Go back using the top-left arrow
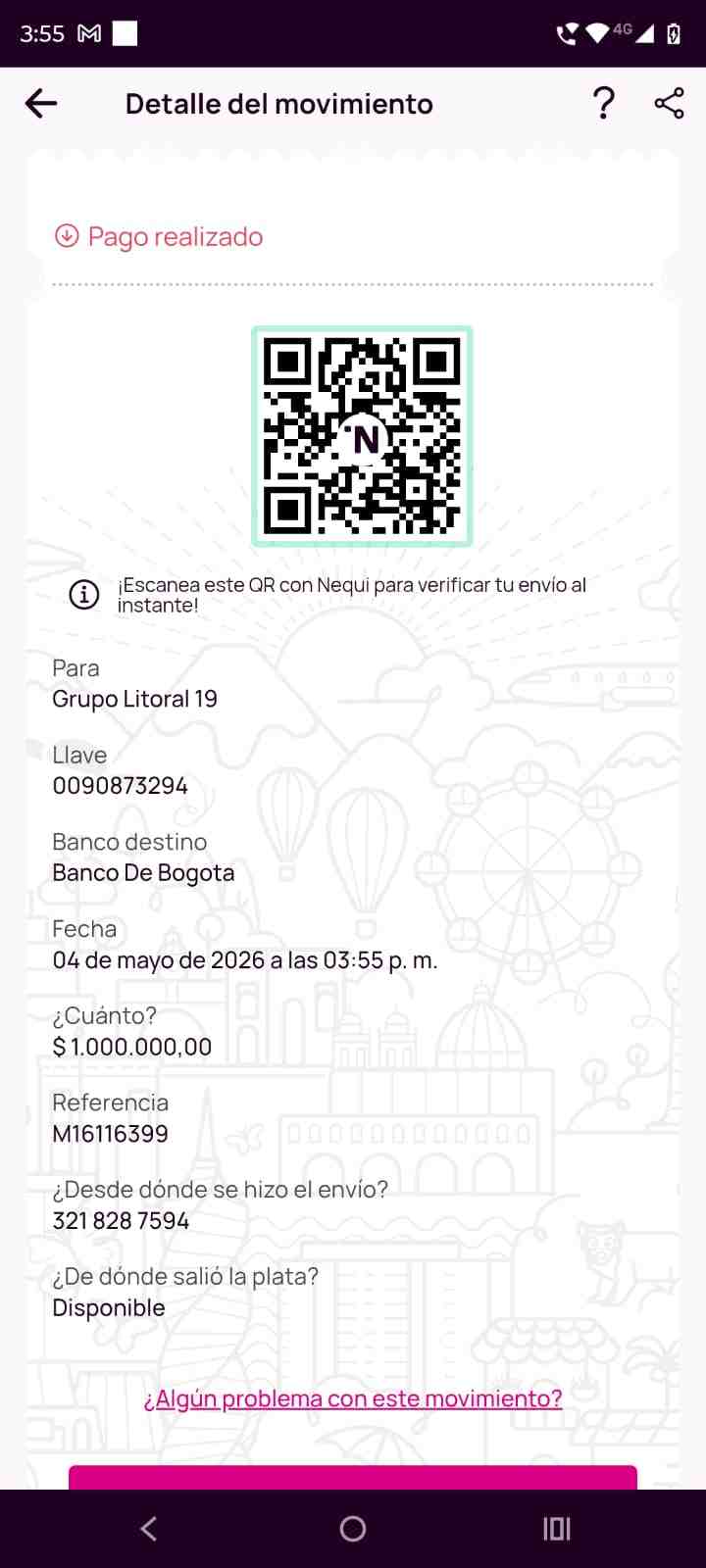 click(x=41, y=103)
